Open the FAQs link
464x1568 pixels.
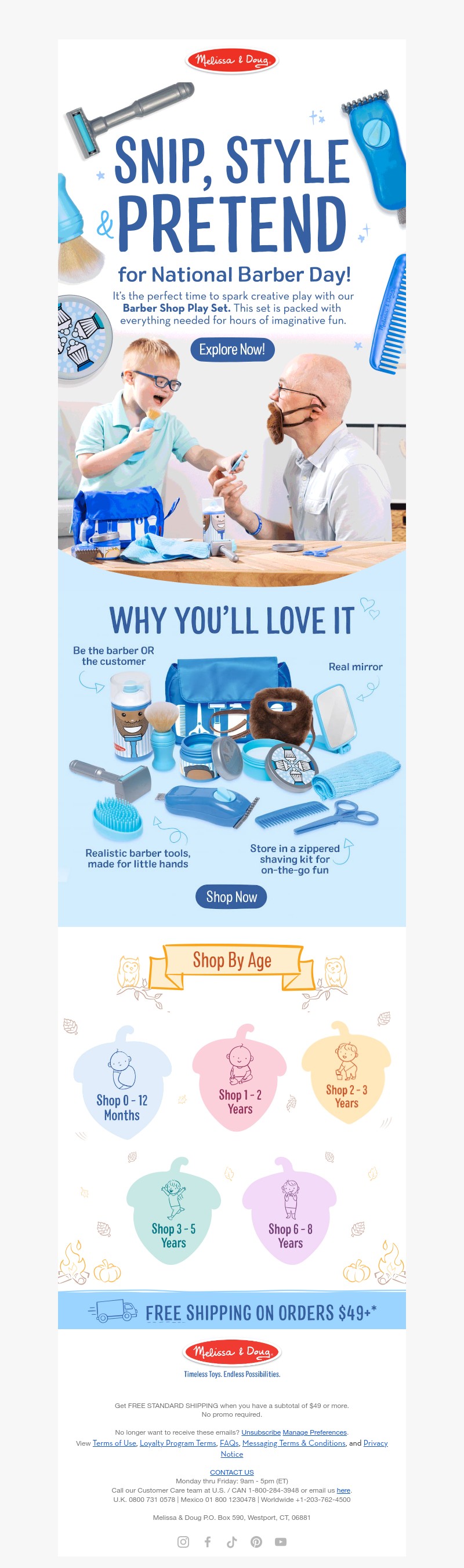229,1443
